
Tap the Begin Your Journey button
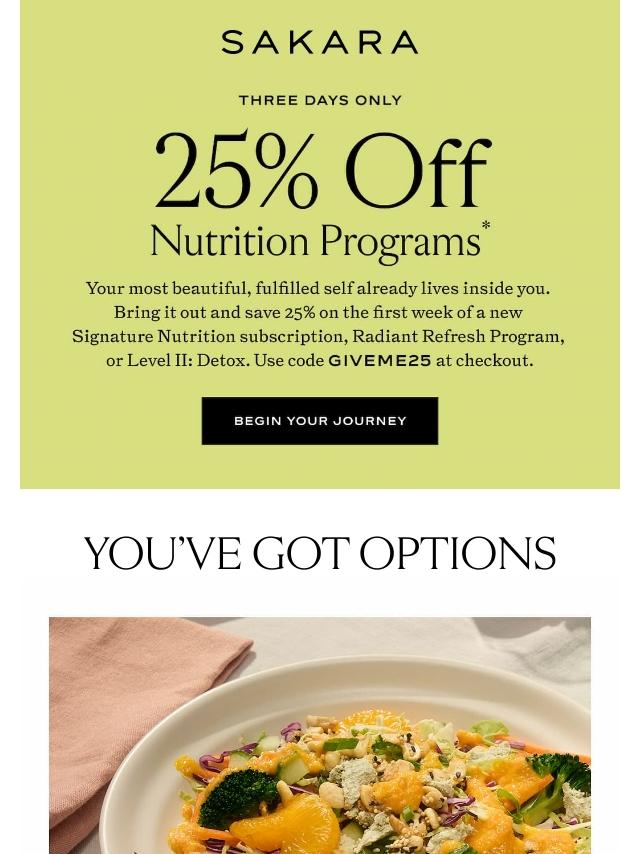(x=320, y=421)
